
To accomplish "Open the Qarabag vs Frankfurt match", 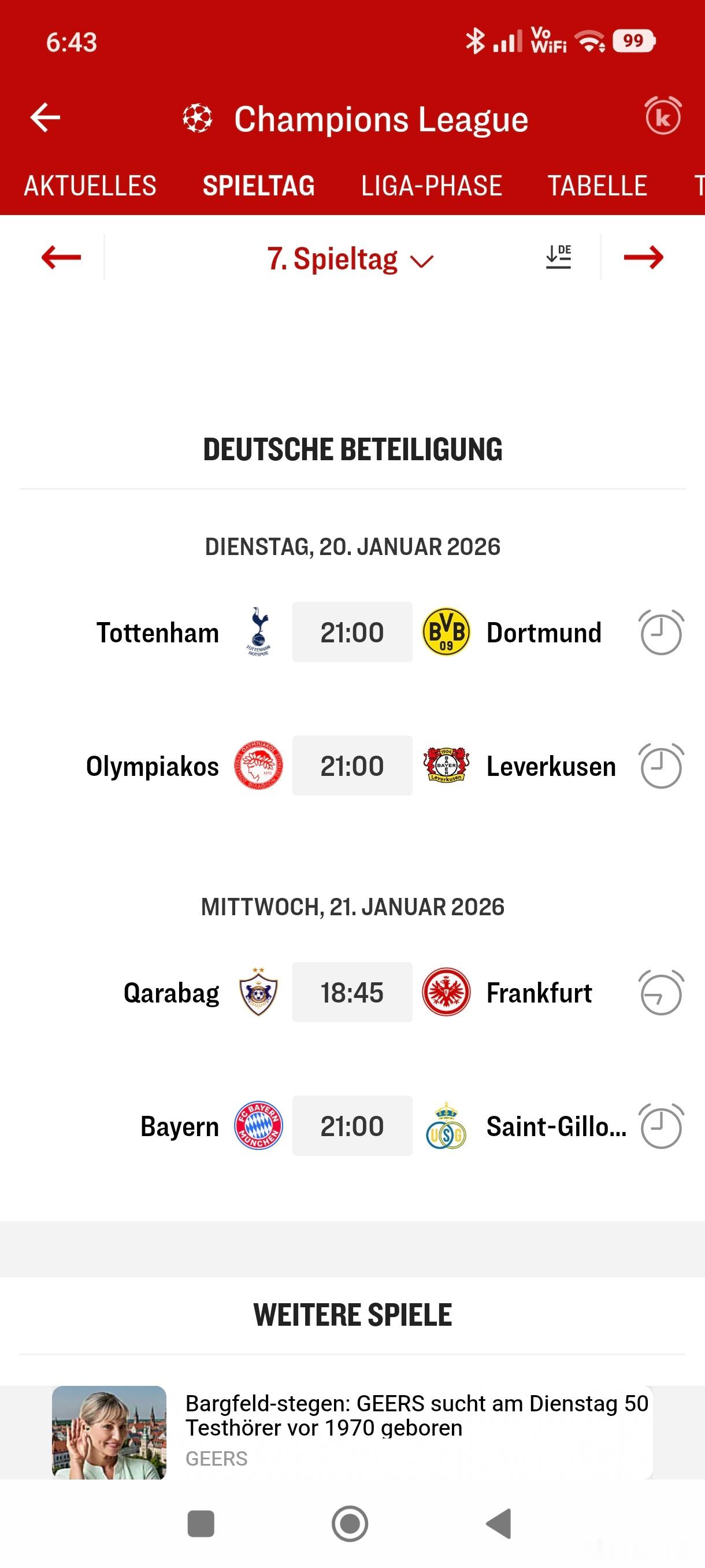I will [x=352, y=992].
